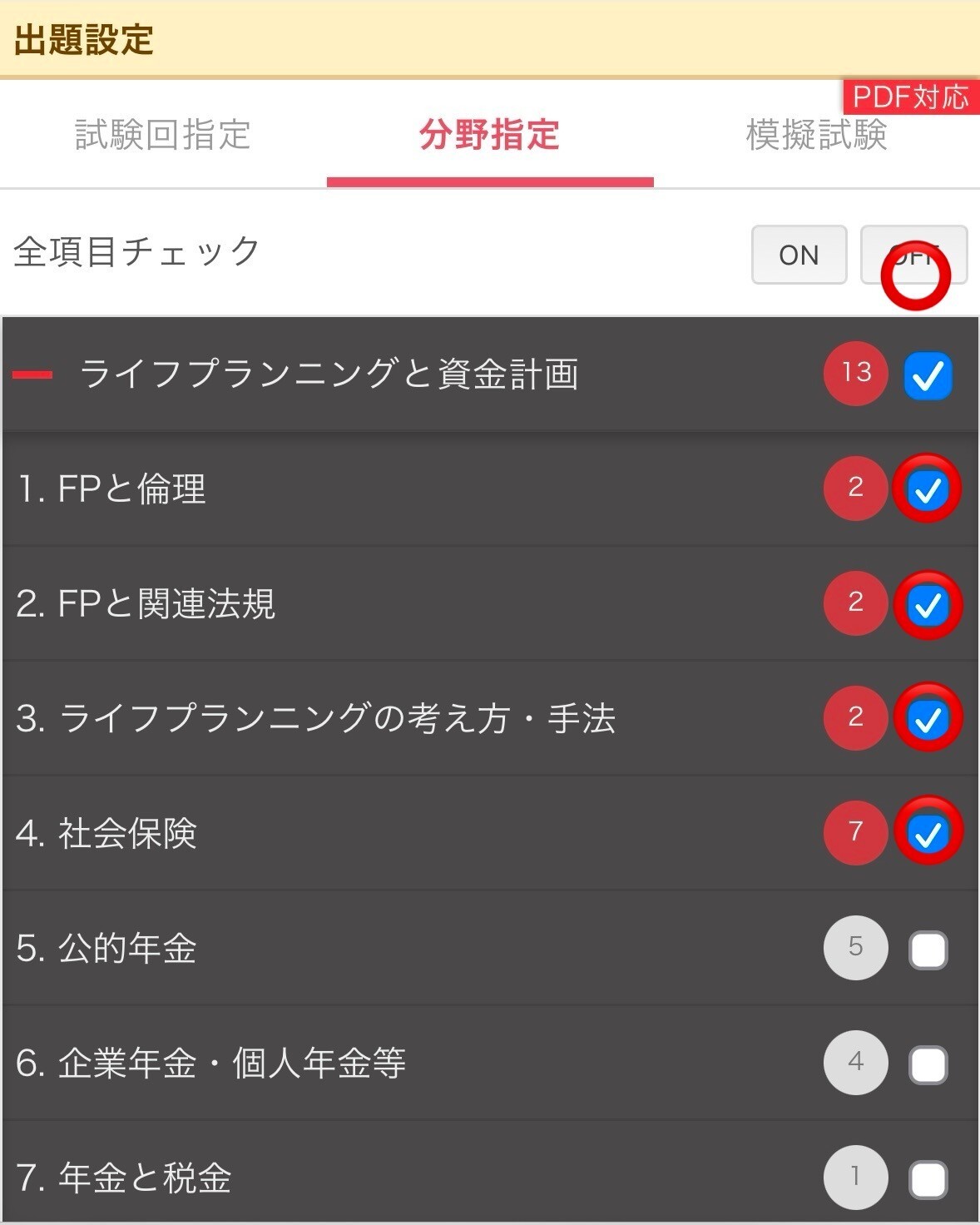Untick 3. ライフプランニングの考え方・手法

point(928,718)
